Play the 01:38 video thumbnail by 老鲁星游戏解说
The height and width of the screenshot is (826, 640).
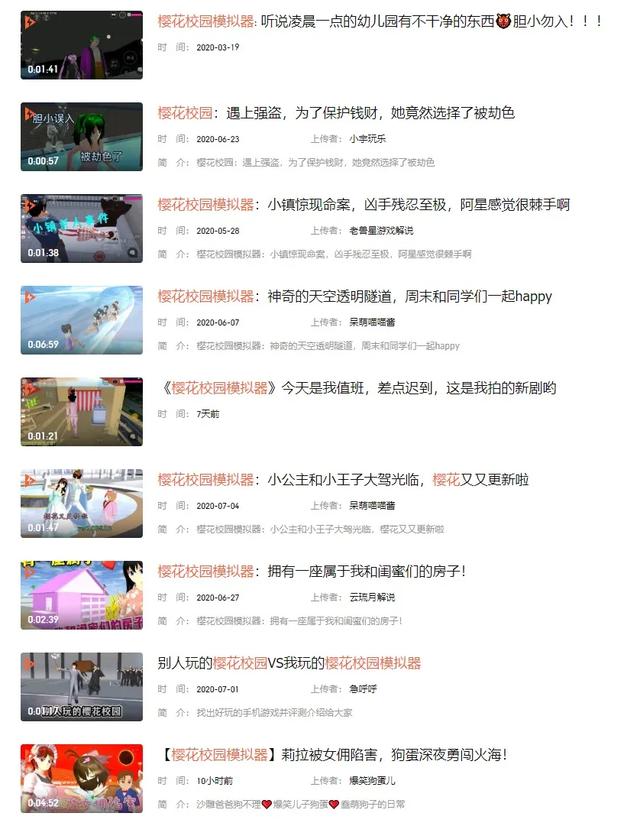click(x=82, y=228)
